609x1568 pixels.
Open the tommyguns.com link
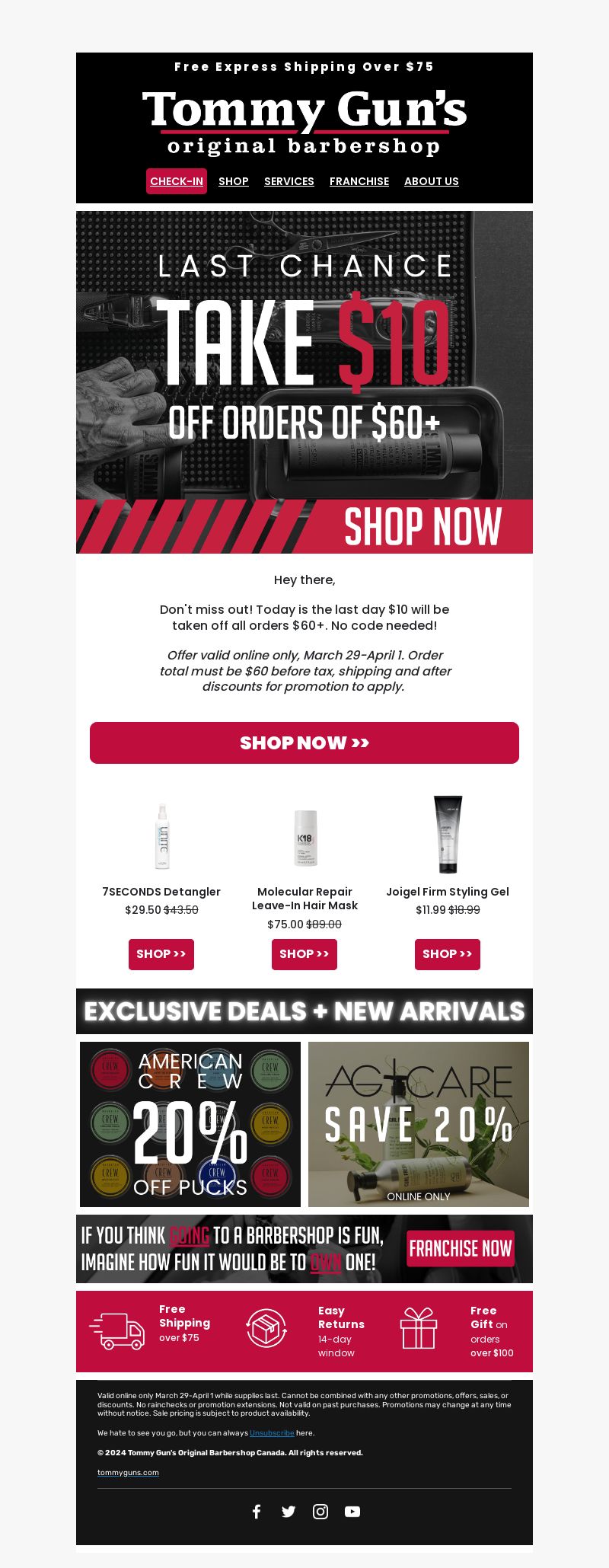[x=128, y=1472]
